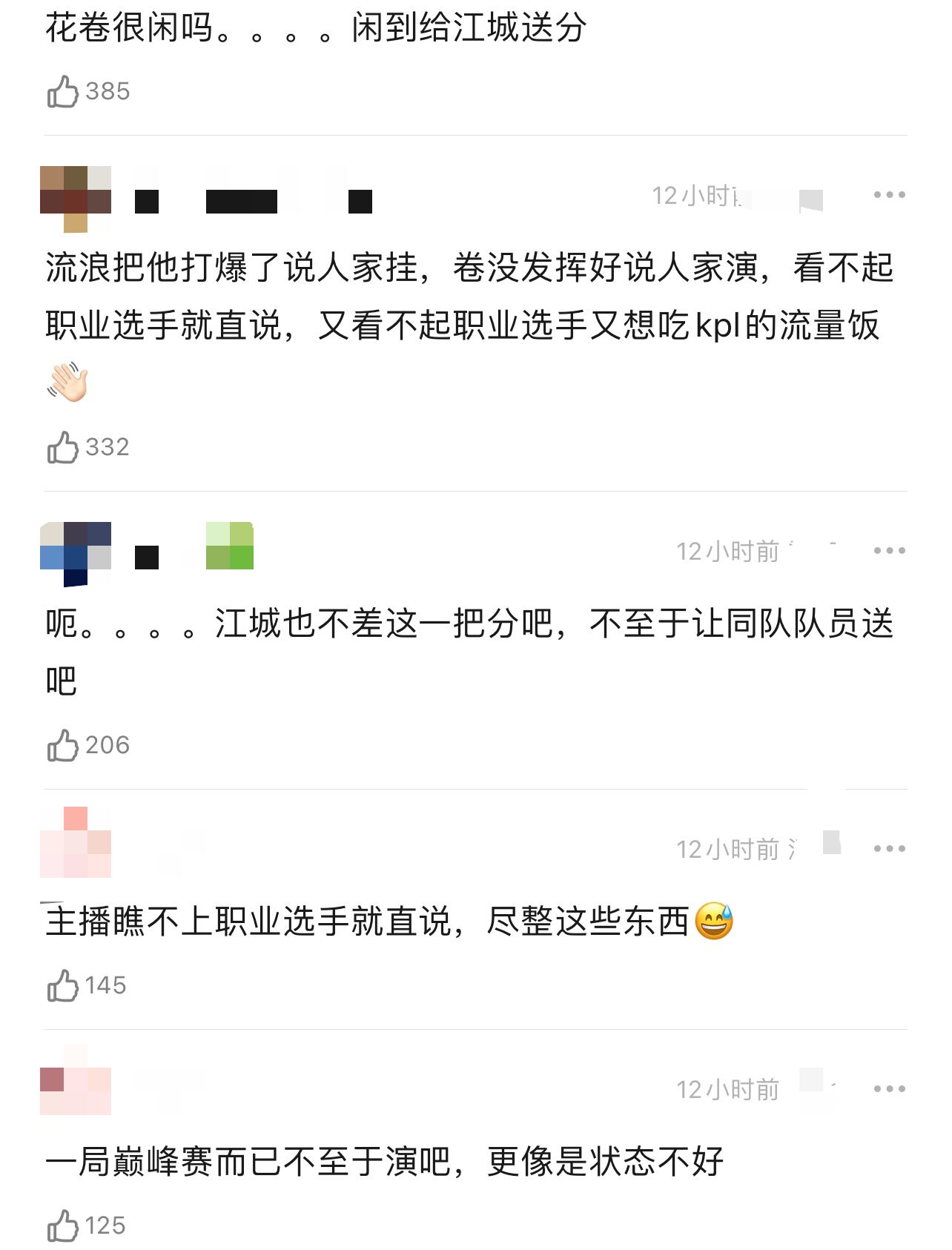
Task: Open more options for the 一局巅峰赛而已 comment
Action: (889, 1089)
